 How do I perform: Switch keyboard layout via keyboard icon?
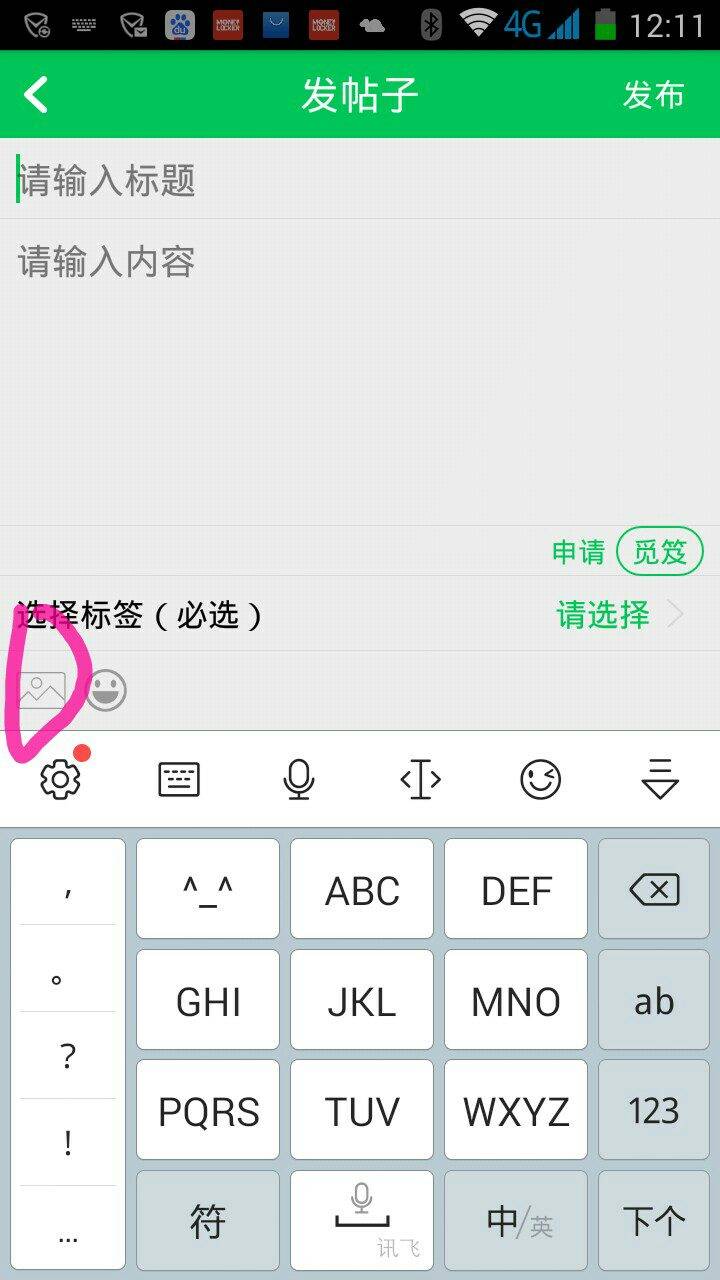coord(179,779)
